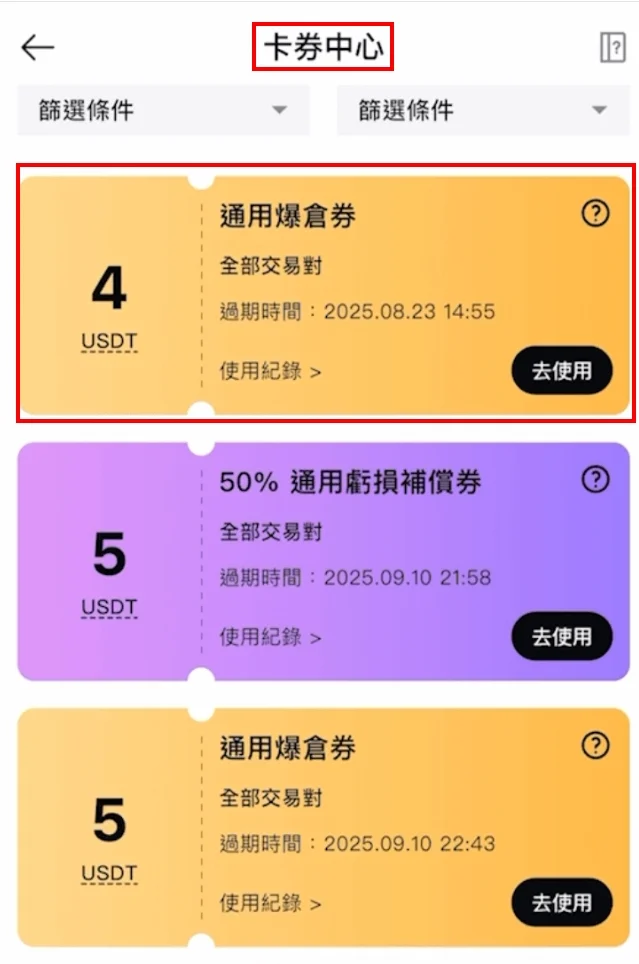This screenshot has height=964, width=639.
Task: Expand the right 篩選條件 dropdown
Action: 484,110
